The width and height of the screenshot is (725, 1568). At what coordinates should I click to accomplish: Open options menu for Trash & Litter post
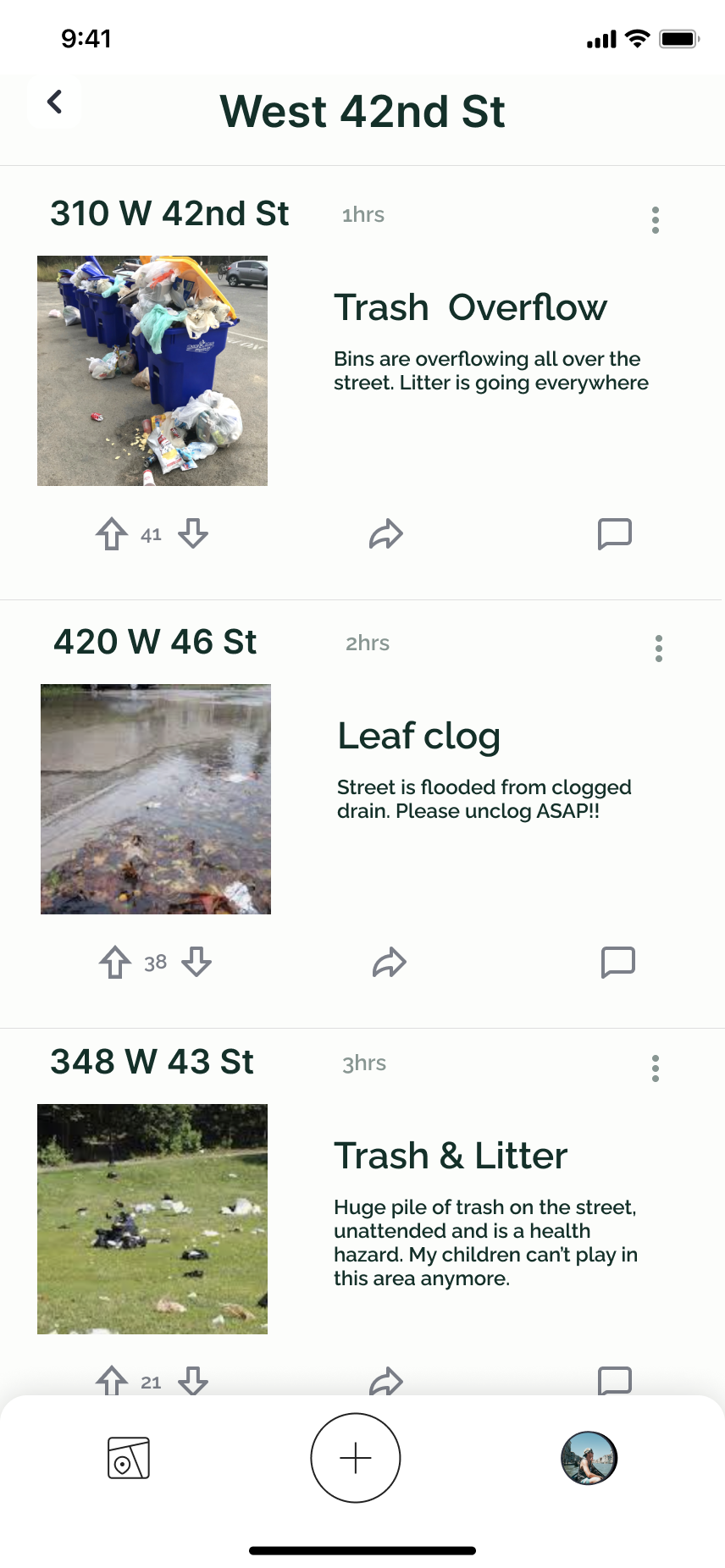(x=656, y=1068)
